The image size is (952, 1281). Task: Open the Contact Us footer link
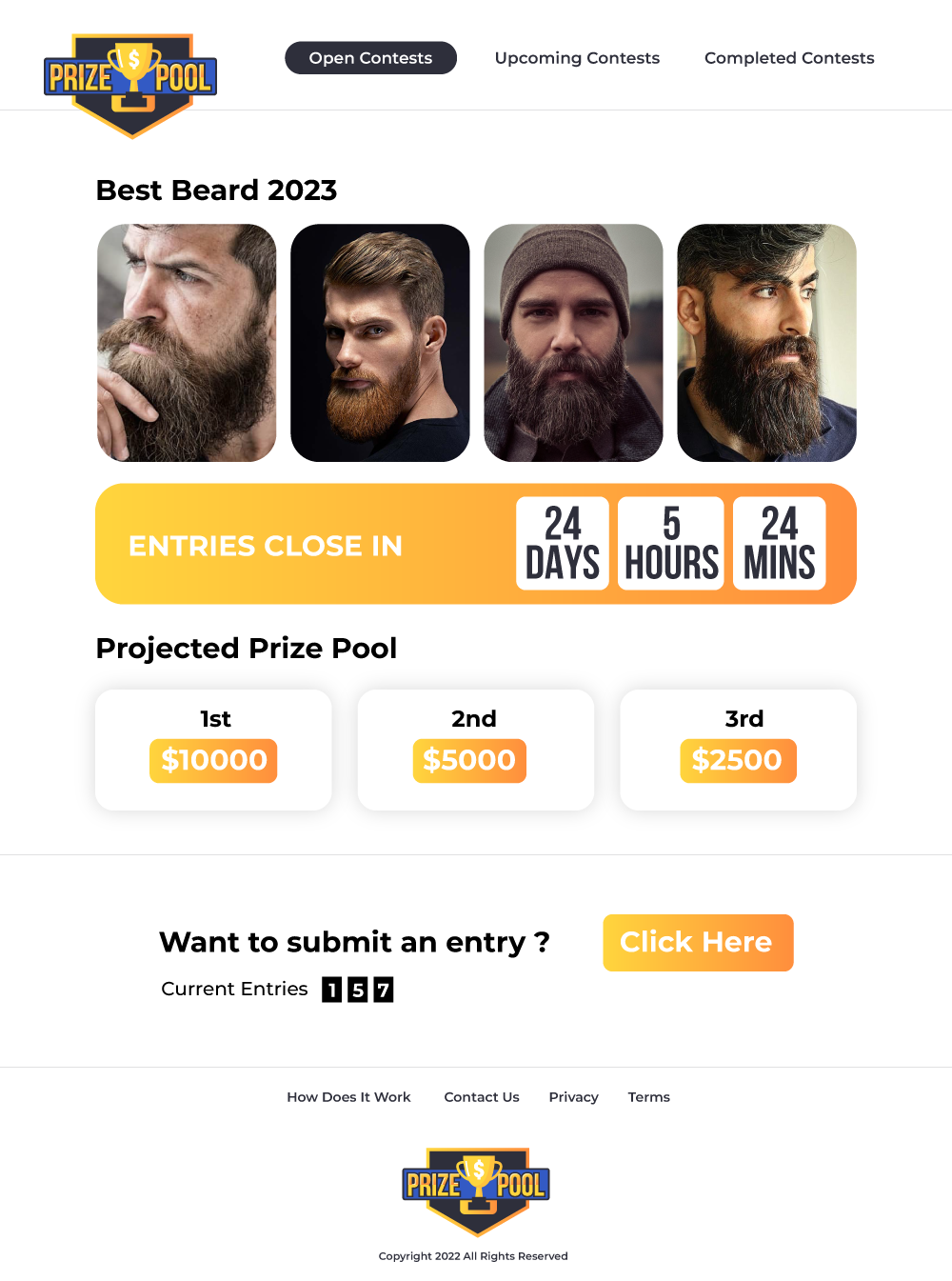tap(482, 1097)
